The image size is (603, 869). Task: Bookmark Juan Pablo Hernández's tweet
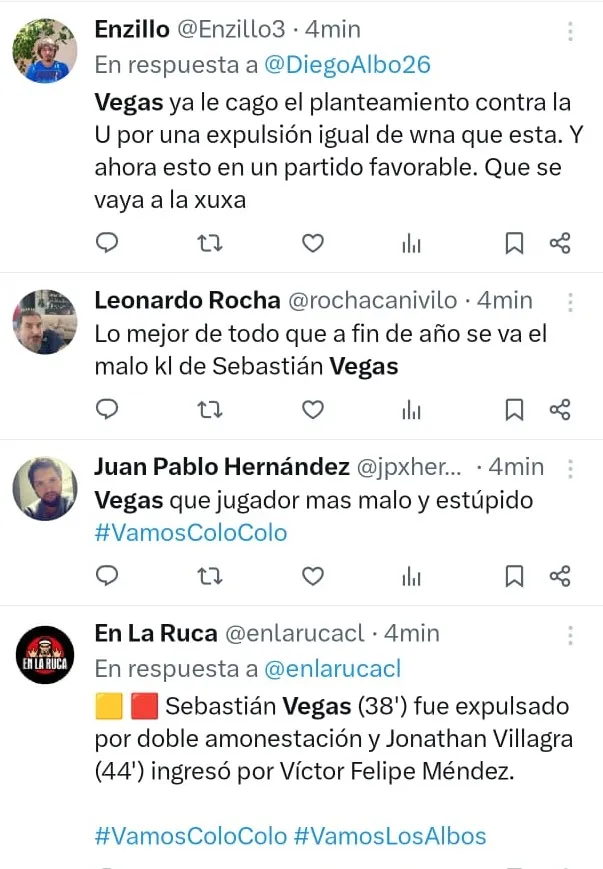tap(514, 575)
